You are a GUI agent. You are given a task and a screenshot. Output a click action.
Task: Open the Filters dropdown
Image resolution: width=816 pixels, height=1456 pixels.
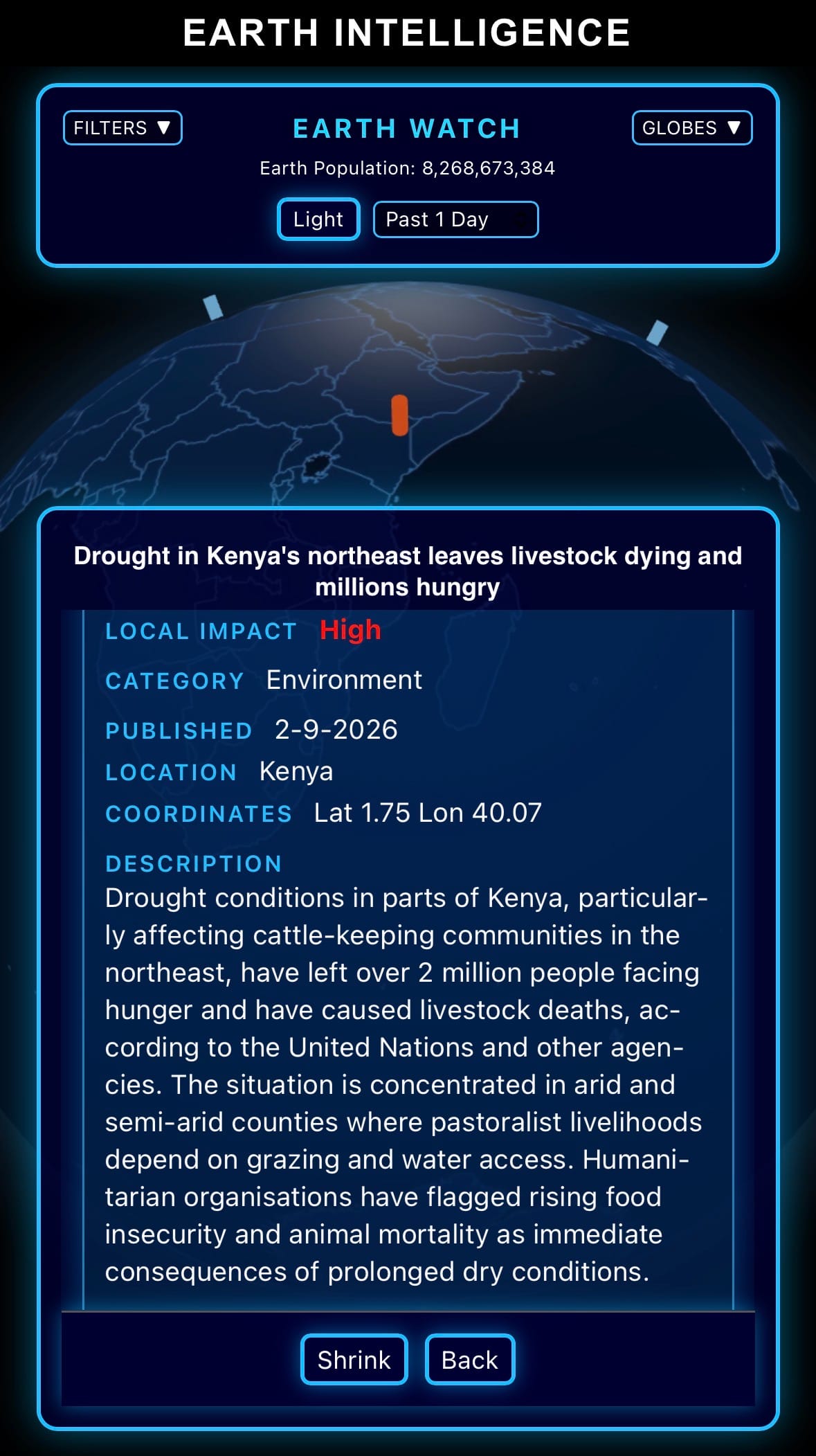point(123,128)
